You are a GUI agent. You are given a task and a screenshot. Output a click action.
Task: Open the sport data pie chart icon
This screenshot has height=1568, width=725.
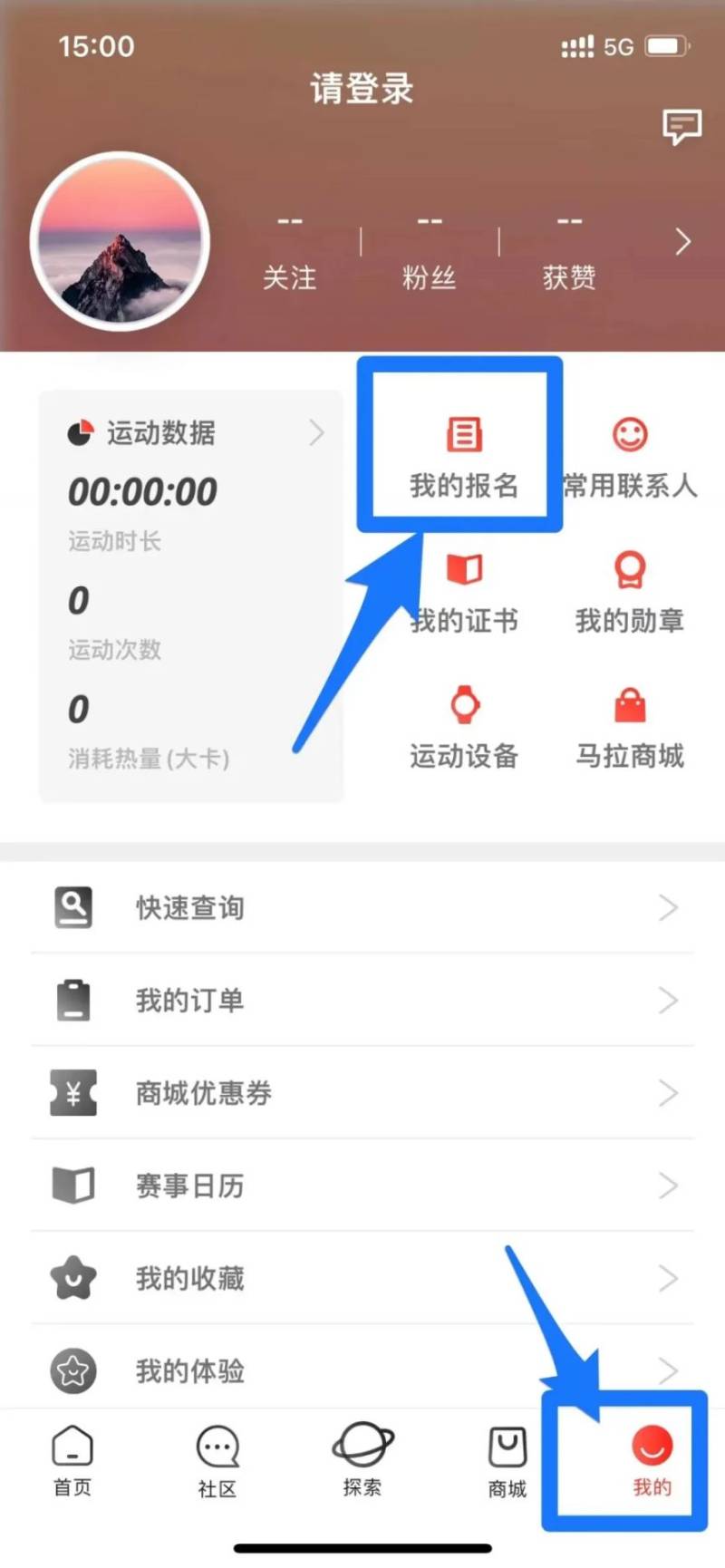(x=80, y=432)
